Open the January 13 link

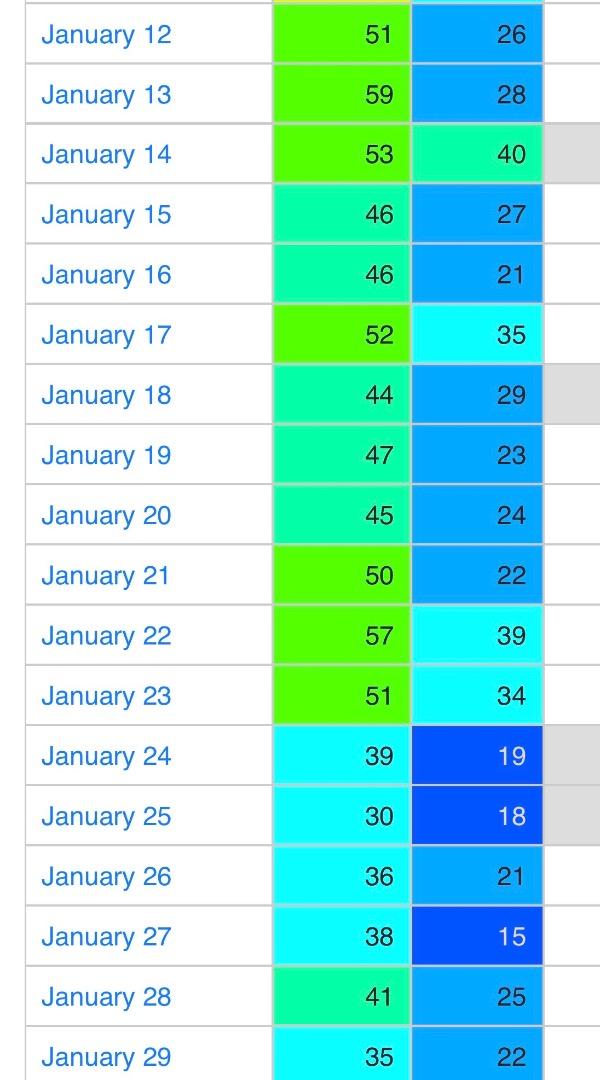click(106, 95)
